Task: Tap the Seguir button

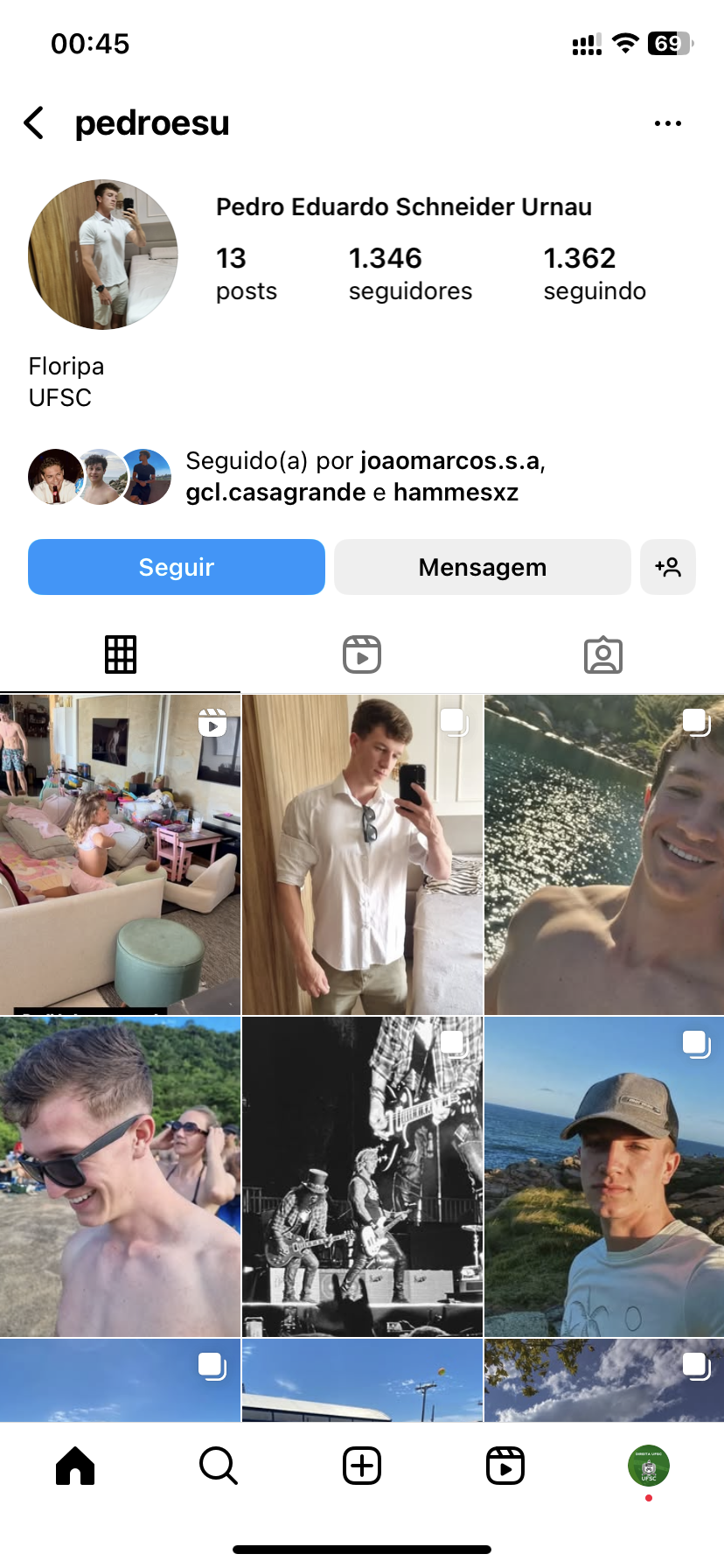Action: click(x=177, y=567)
